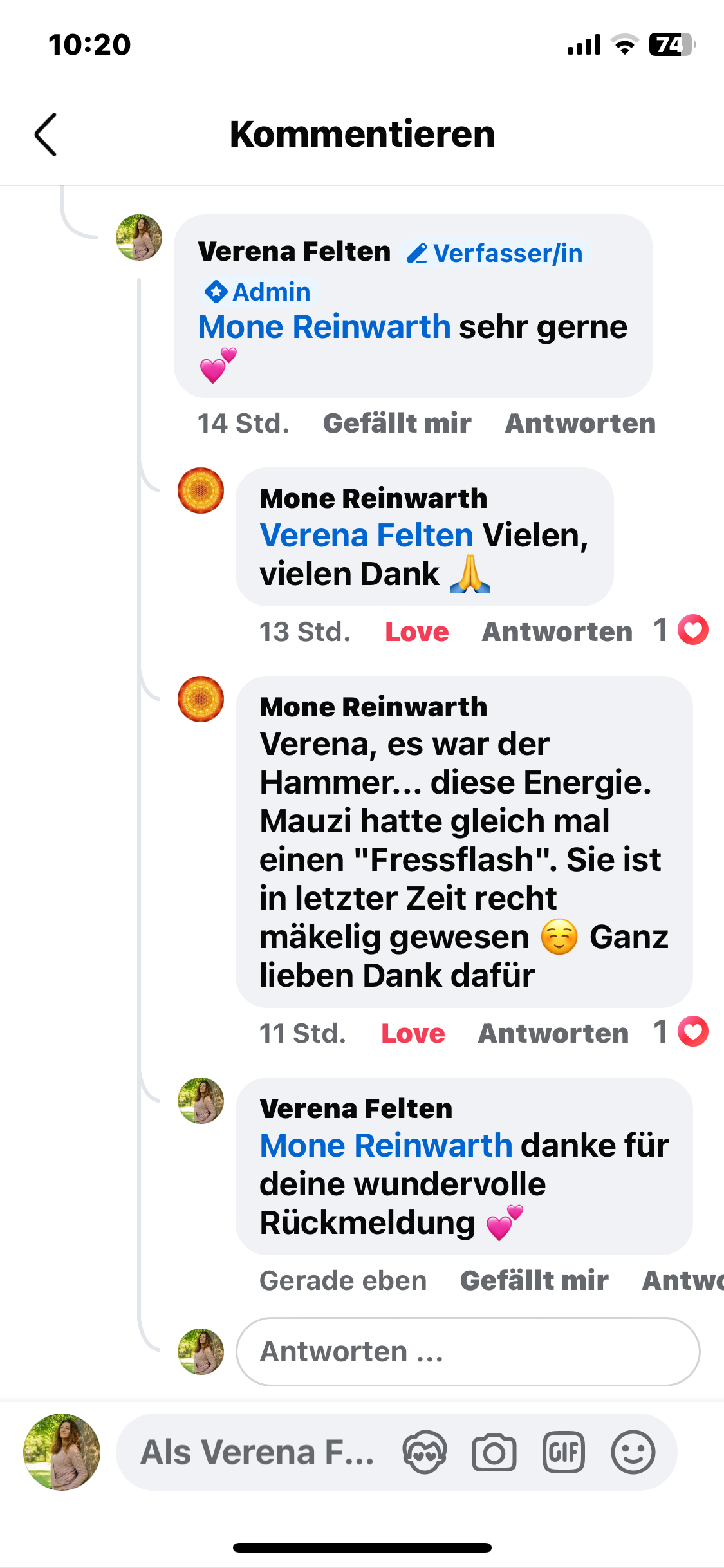724x1568 pixels.
Task: Like the "wundervolle Rückmeldung" comment
Action: click(x=534, y=1281)
